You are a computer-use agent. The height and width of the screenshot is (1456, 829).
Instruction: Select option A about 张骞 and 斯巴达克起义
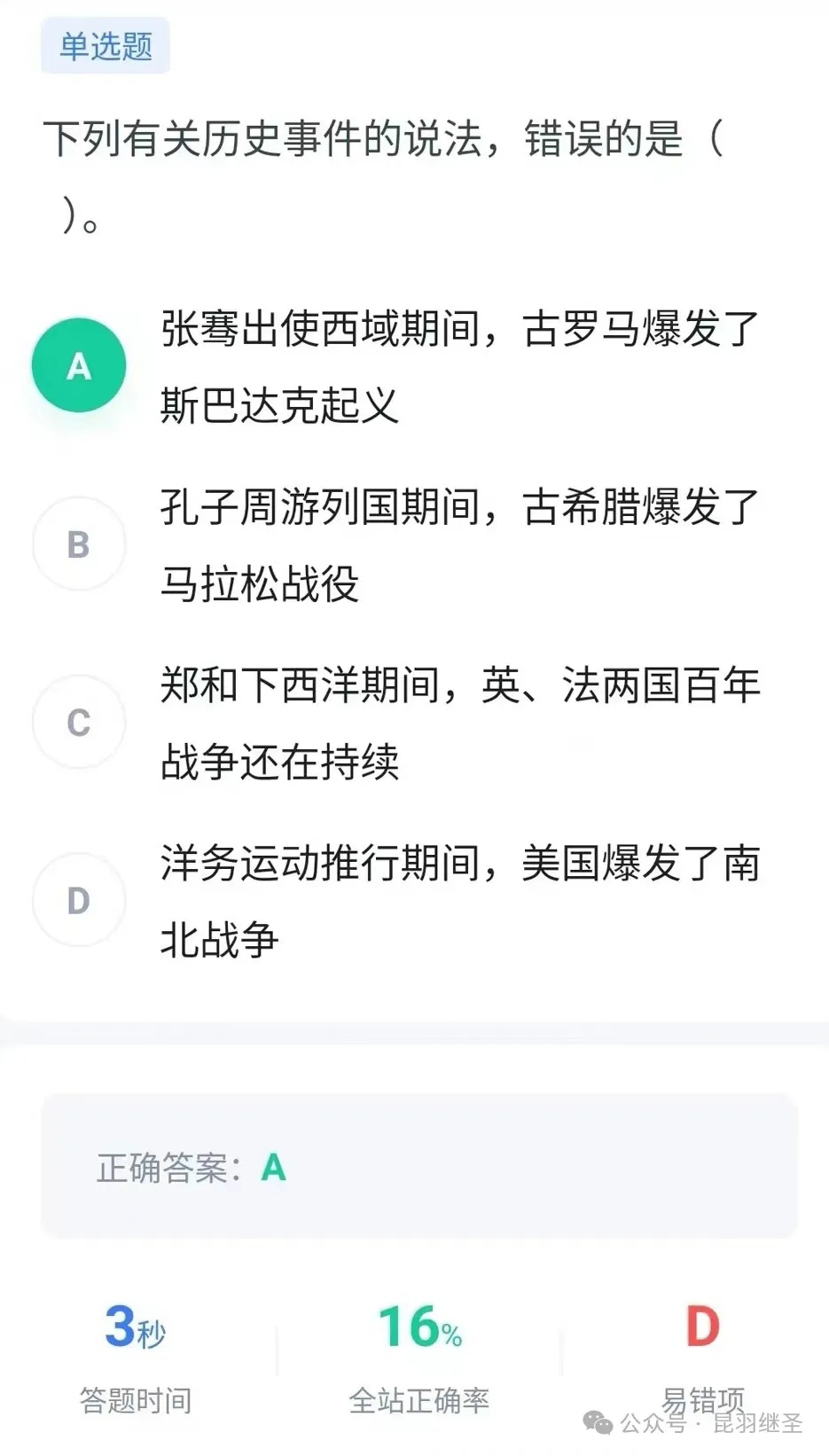click(x=79, y=365)
